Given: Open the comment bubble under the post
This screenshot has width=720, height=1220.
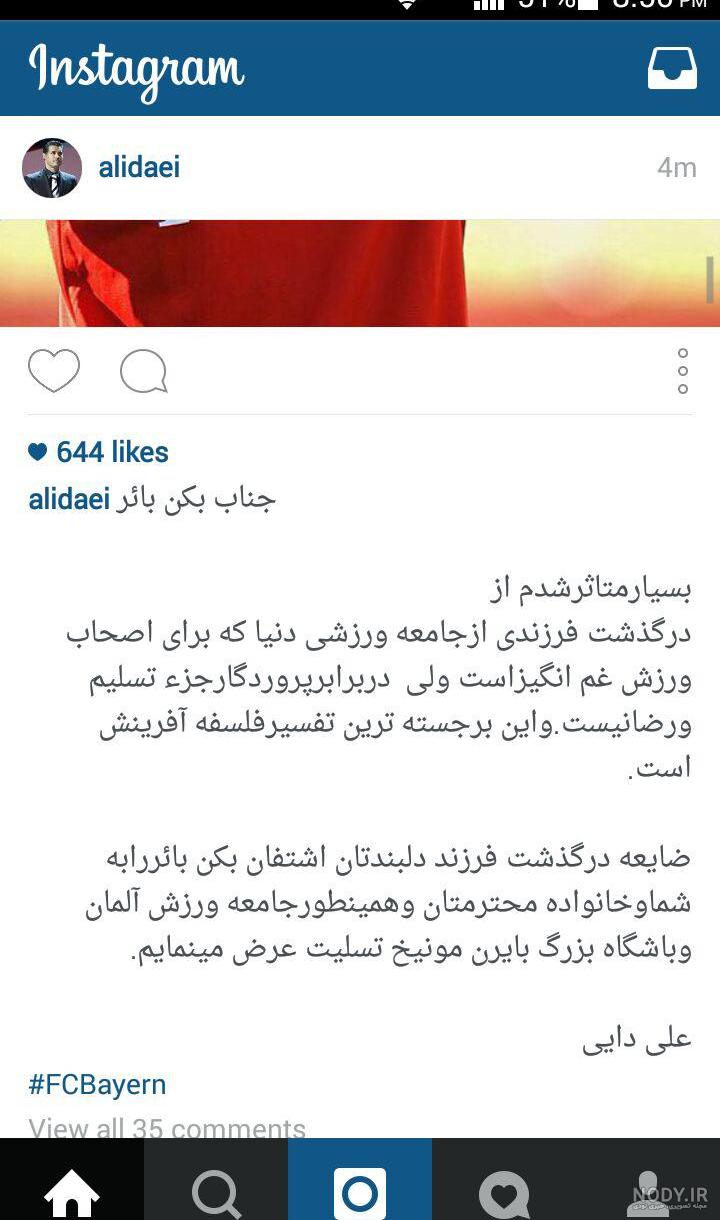Looking at the screenshot, I should click(x=143, y=372).
